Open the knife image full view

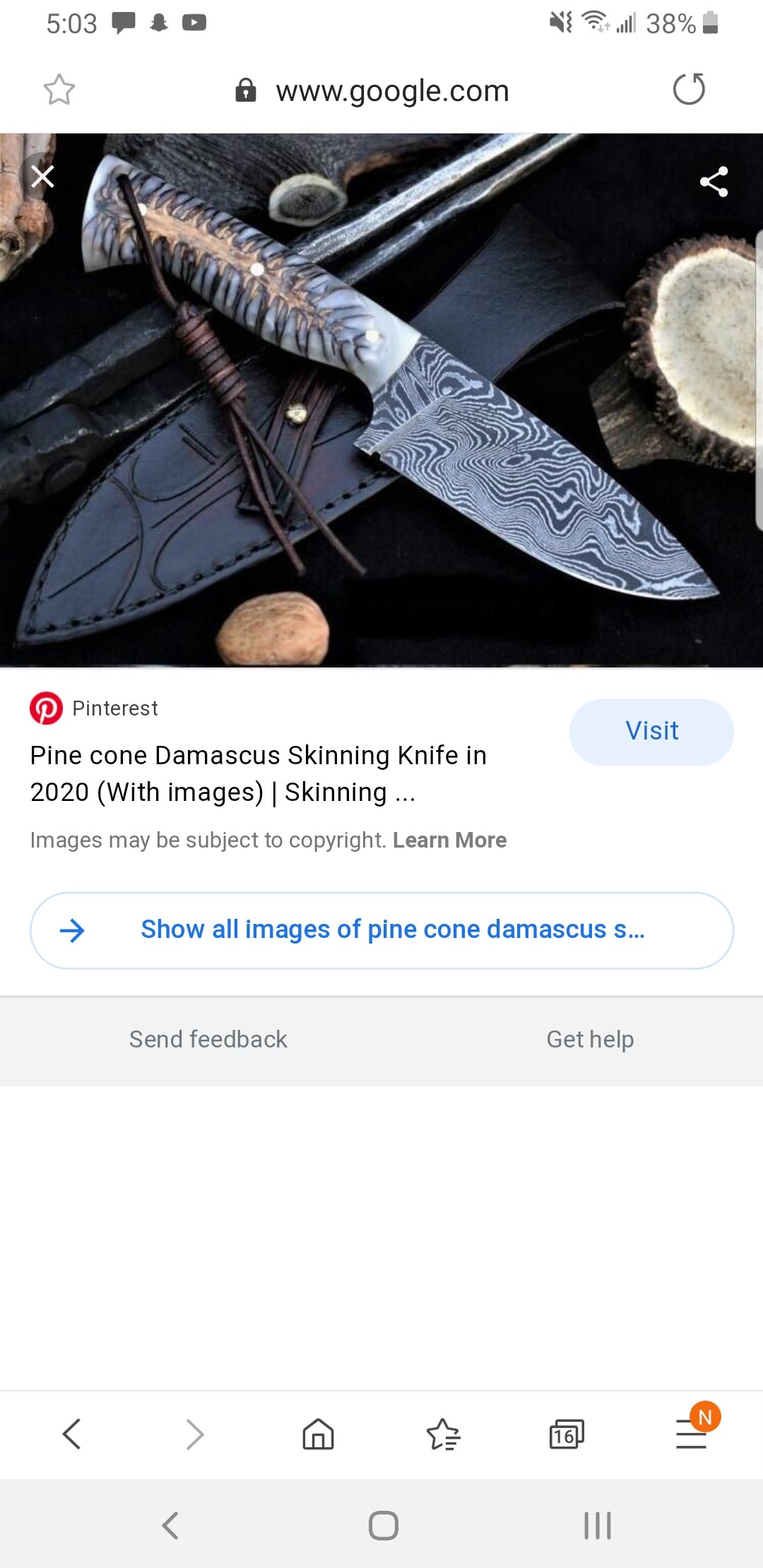pos(381,400)
